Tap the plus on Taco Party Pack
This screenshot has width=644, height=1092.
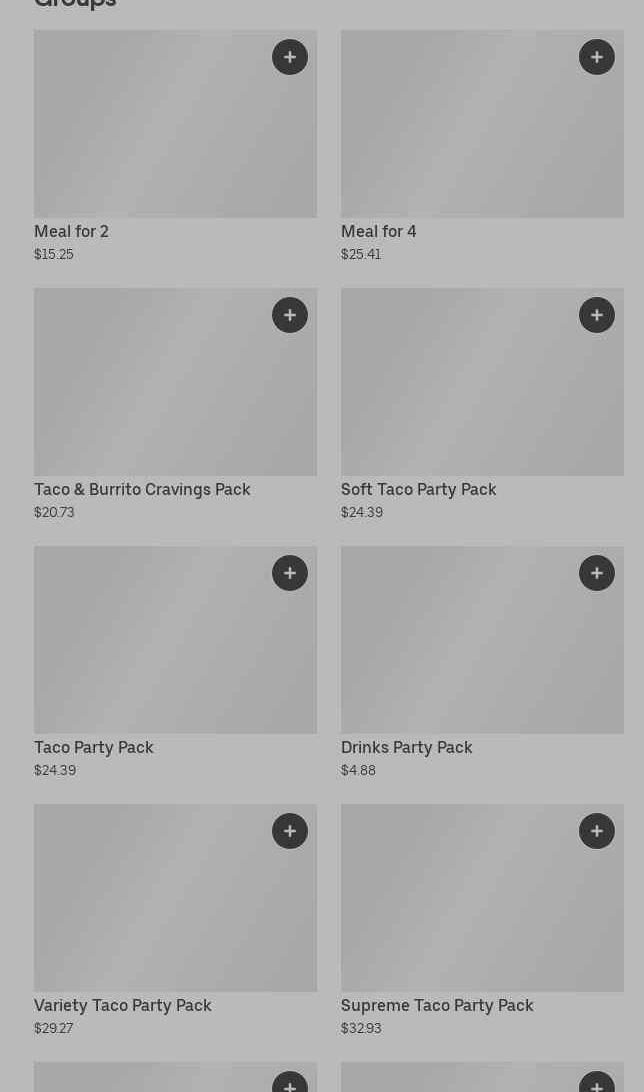coord(290,573)
